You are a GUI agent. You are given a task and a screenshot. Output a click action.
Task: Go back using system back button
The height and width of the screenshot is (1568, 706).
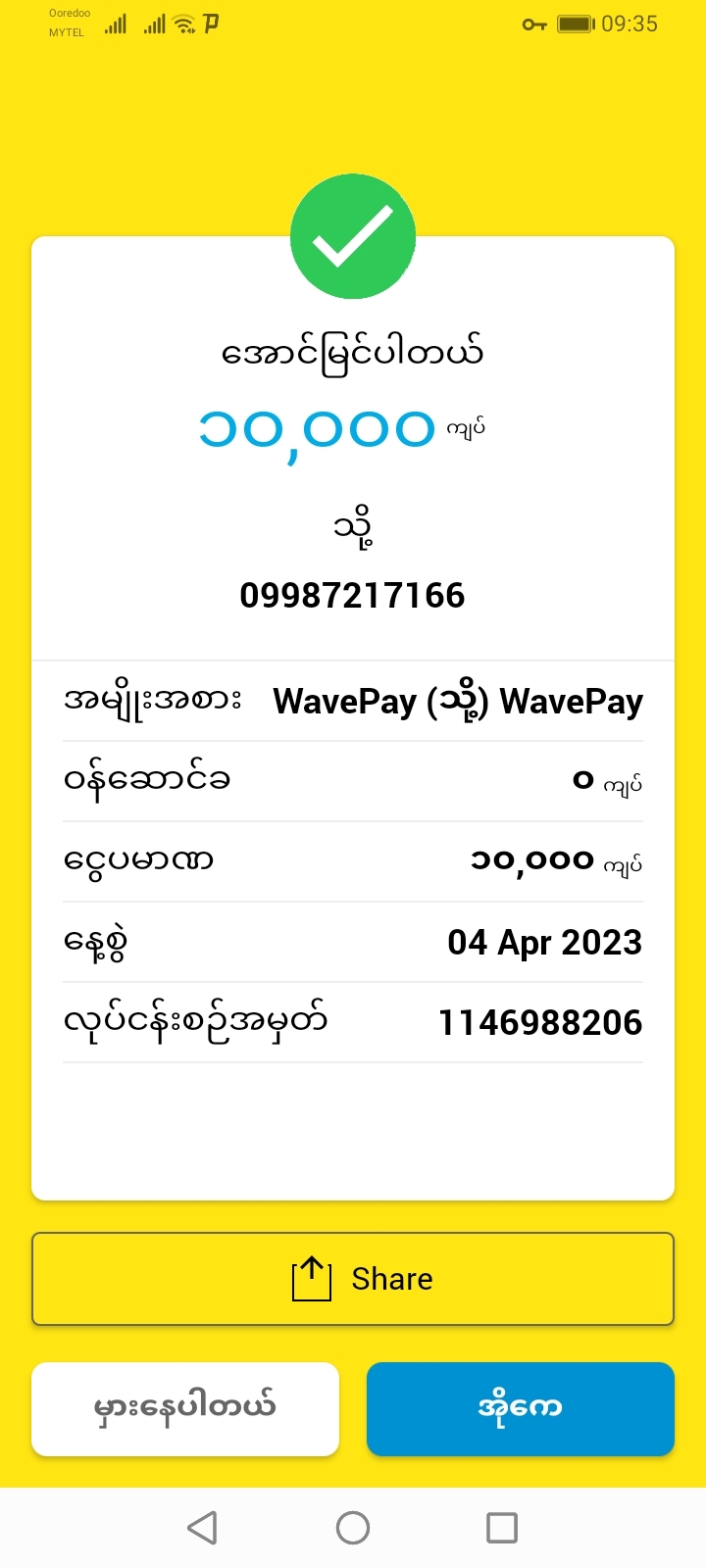[x=202, y=1527]
